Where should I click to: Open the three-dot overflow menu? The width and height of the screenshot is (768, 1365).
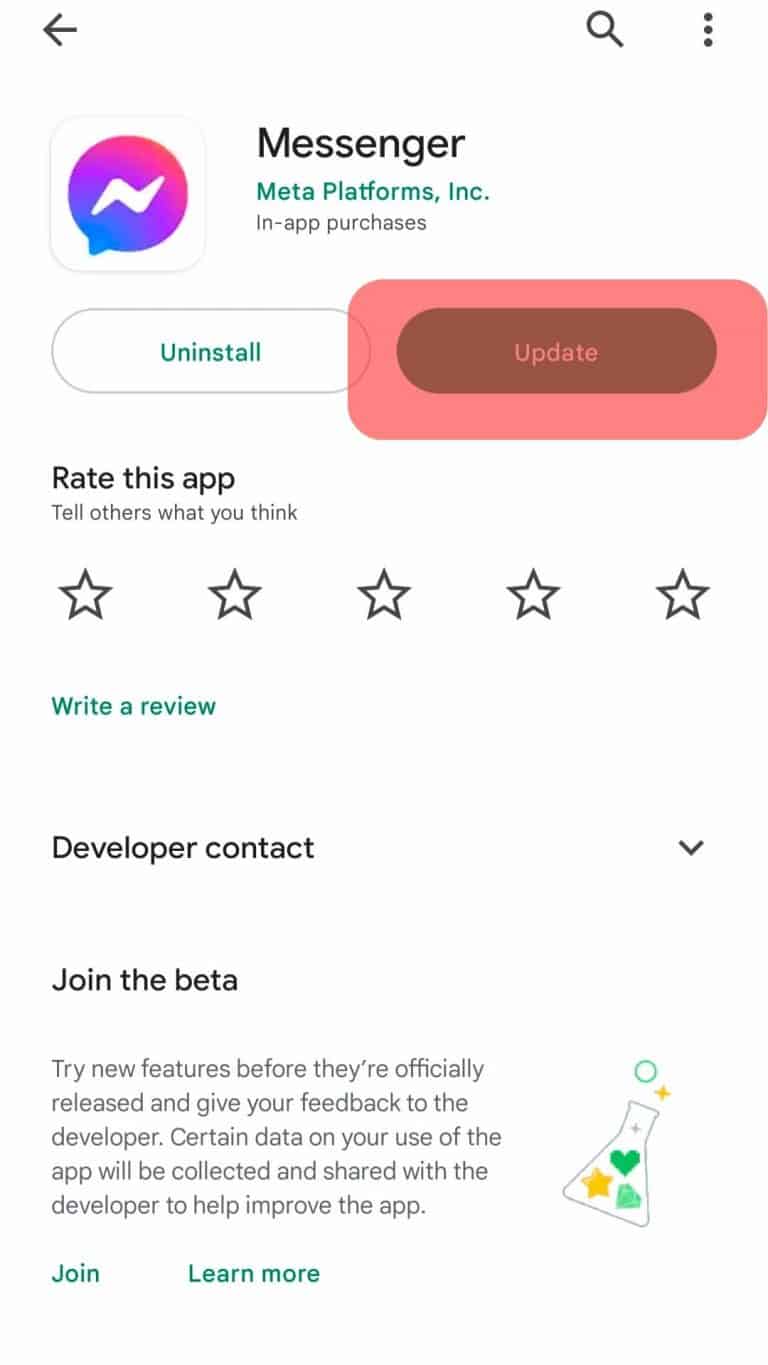click(708, 30)
